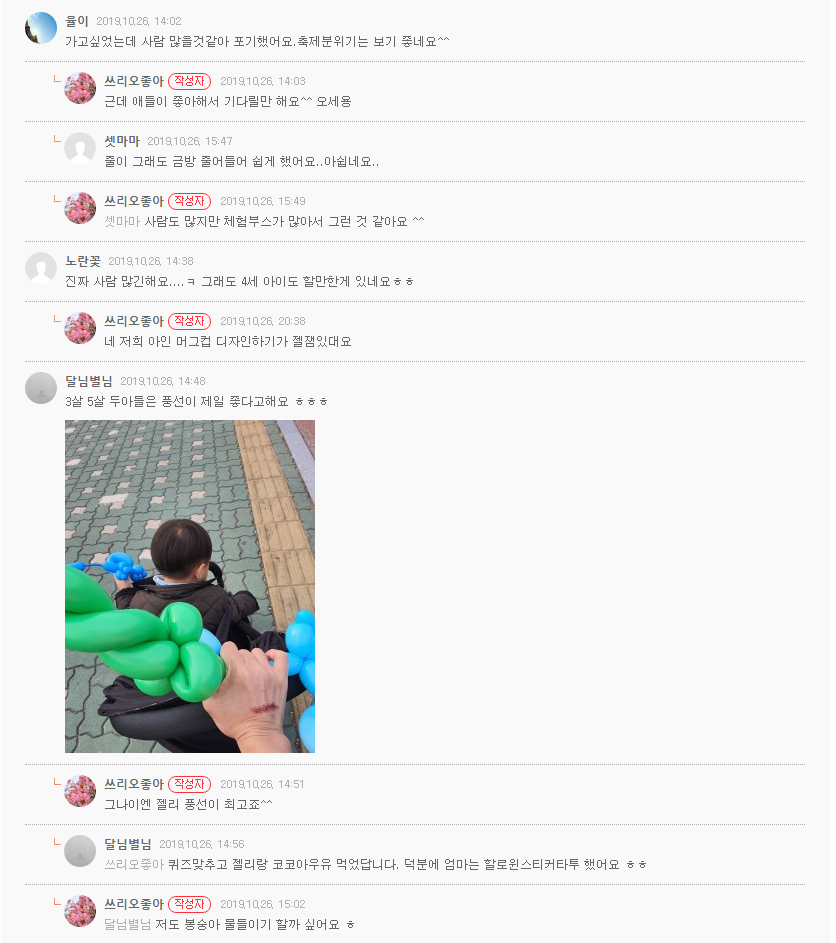
Task: View 노란꽃's profile via the username
Action: pos(83,261)
